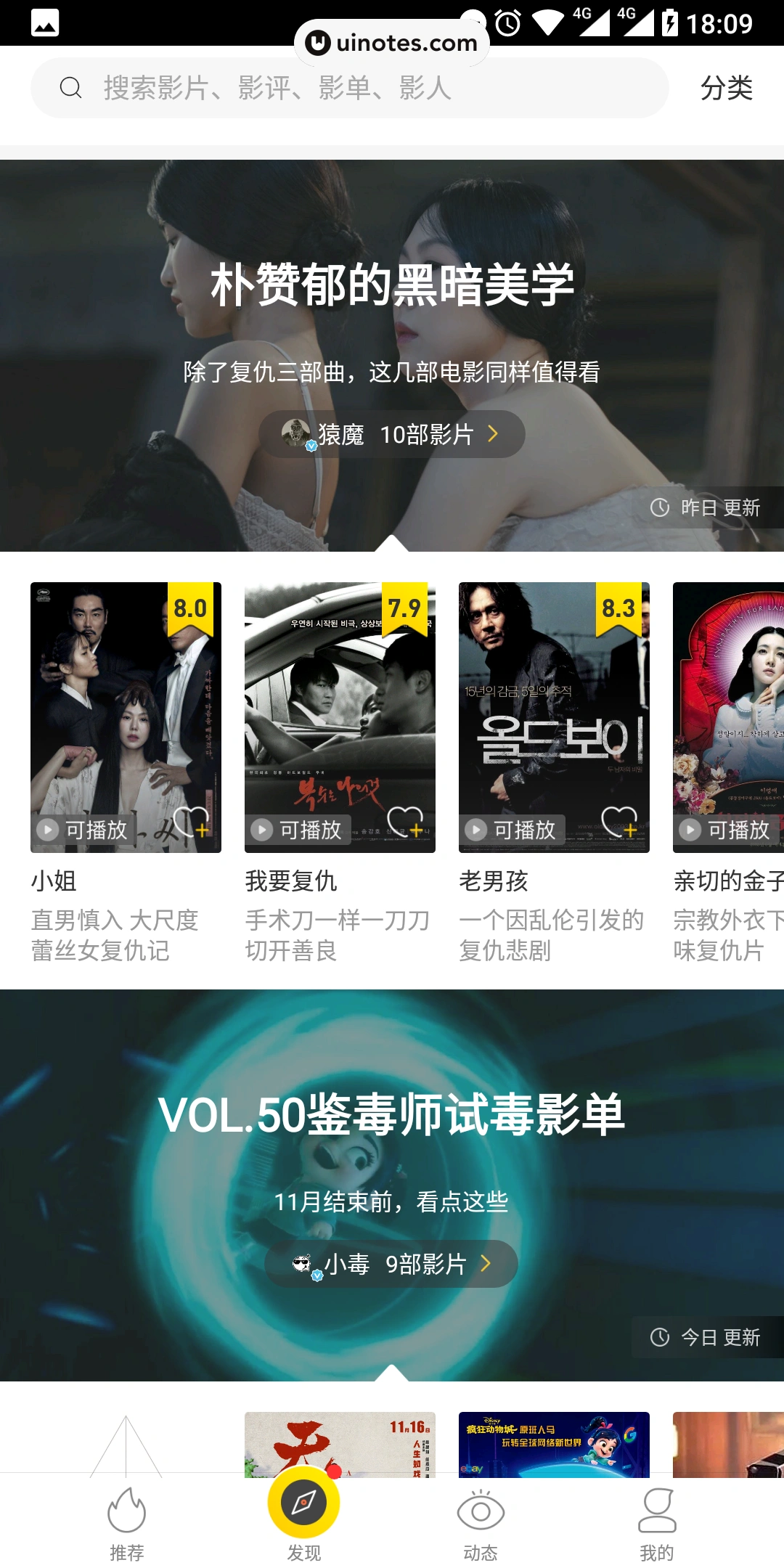Add 老男孩 to the want-to-watch list

point(620,822)
